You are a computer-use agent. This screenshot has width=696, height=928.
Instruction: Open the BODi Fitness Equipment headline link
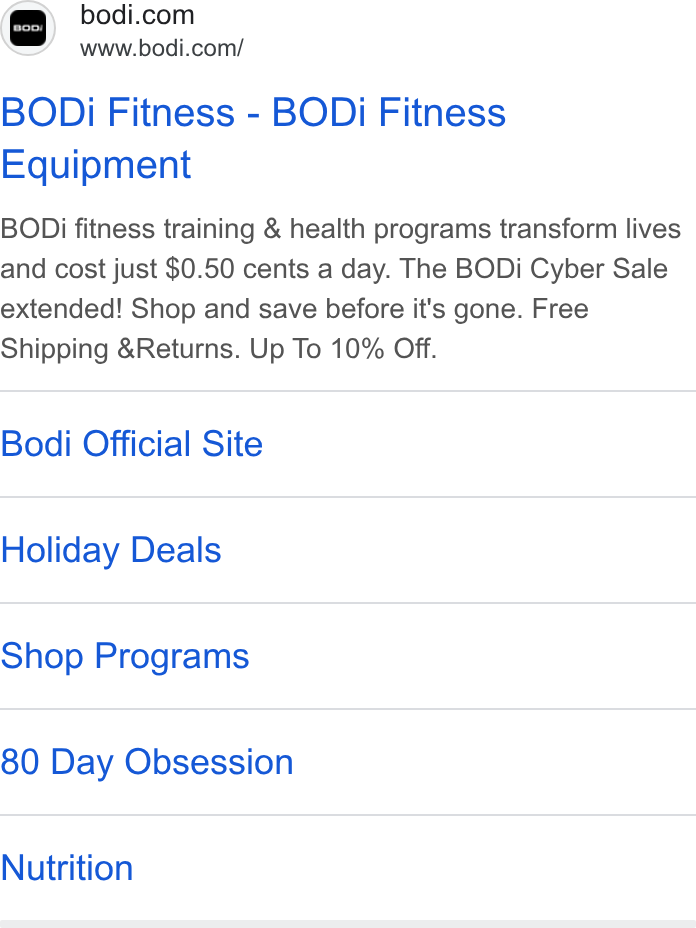(253, 138)
